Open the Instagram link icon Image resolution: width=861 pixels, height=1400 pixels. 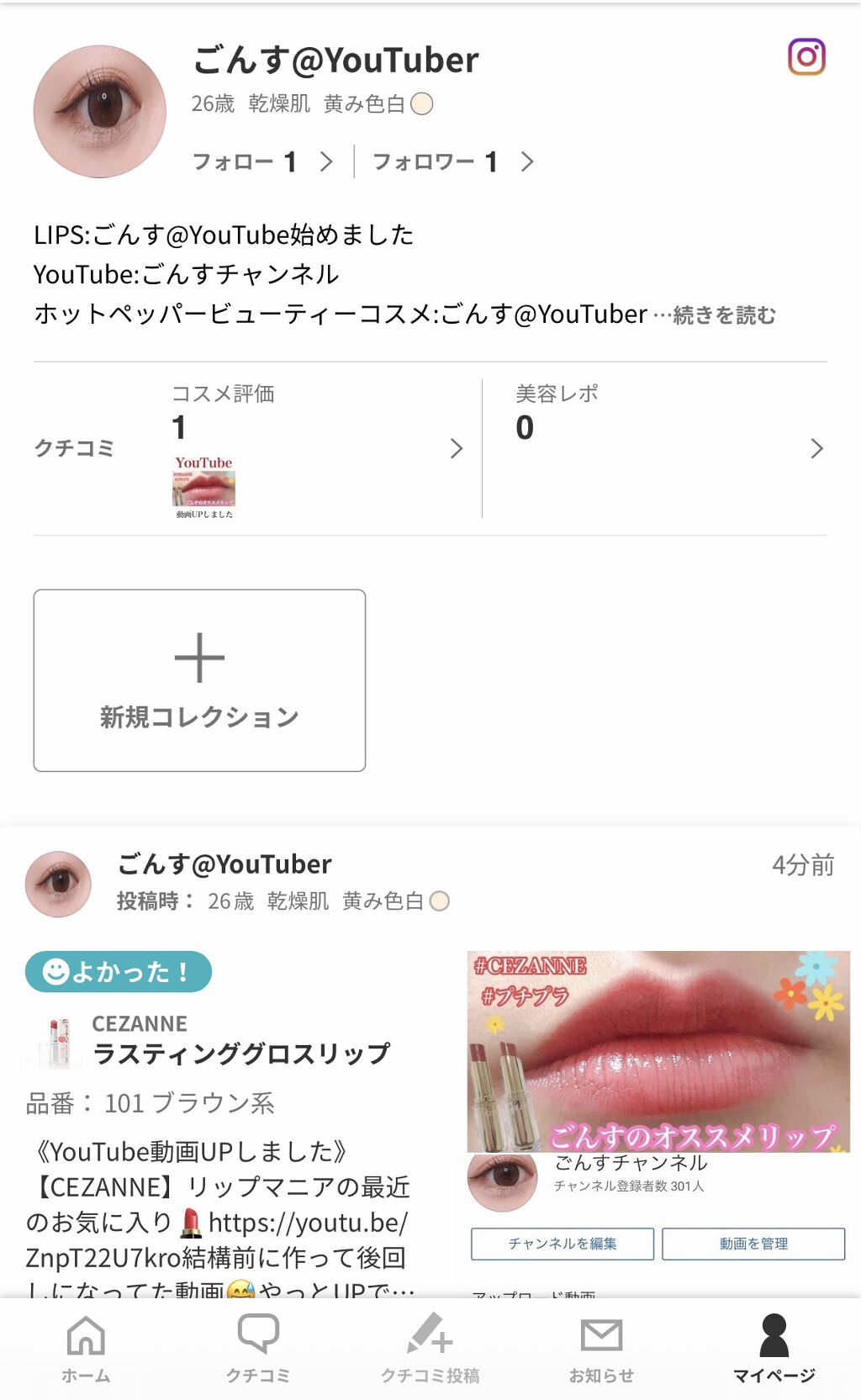[806, 57]
